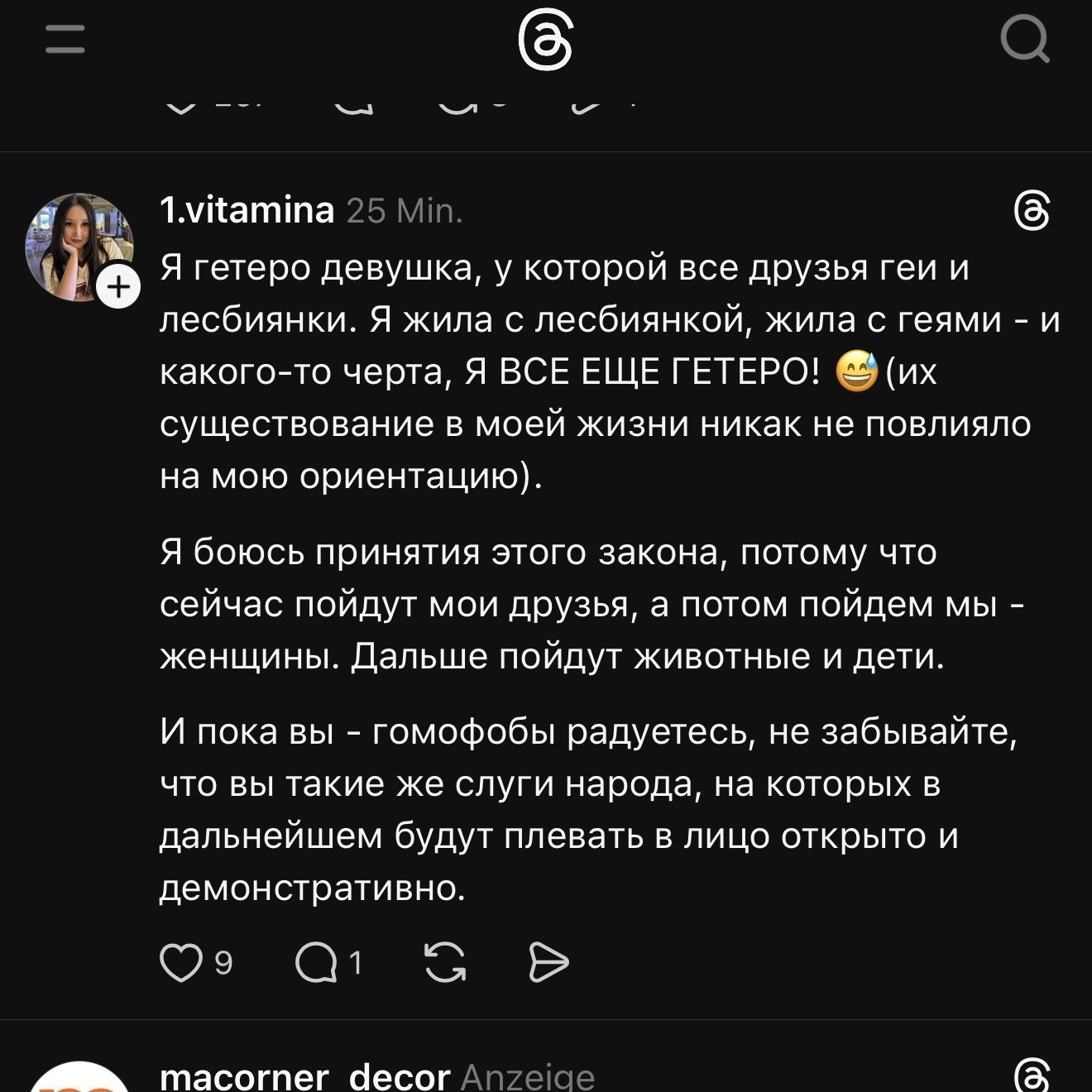The image size is (1092, 1092).
Task: Follow 1.vitamina via avatar plus badge
Action: click(x=120, y=287)
